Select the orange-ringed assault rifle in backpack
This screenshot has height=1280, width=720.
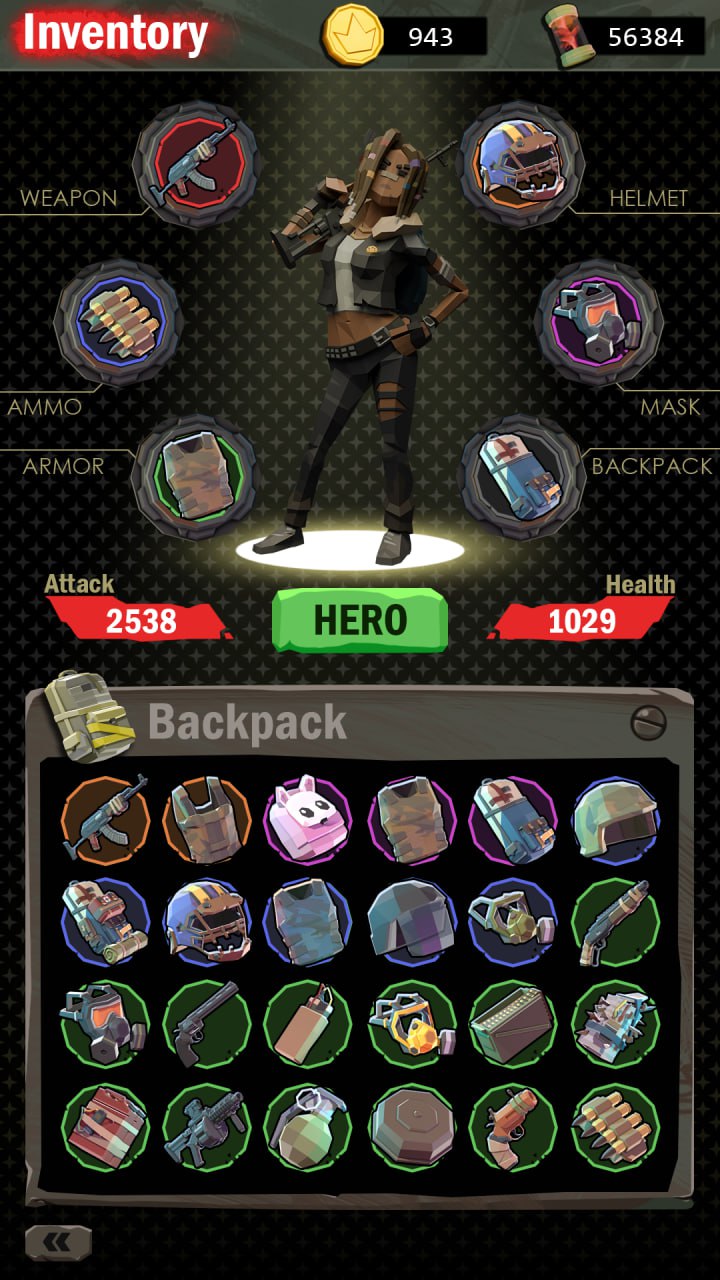(106, 820)
